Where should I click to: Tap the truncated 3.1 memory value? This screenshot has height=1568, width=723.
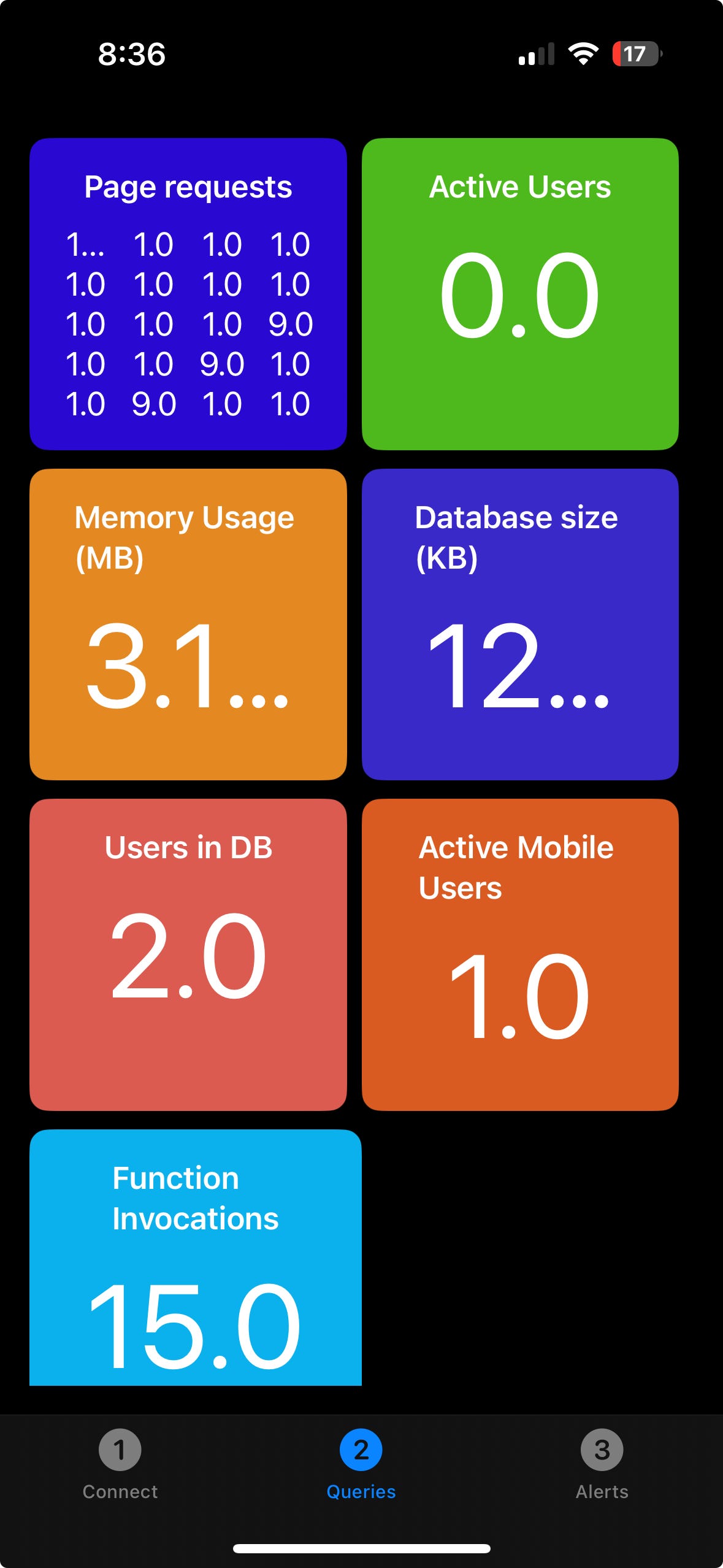(188, 672)
